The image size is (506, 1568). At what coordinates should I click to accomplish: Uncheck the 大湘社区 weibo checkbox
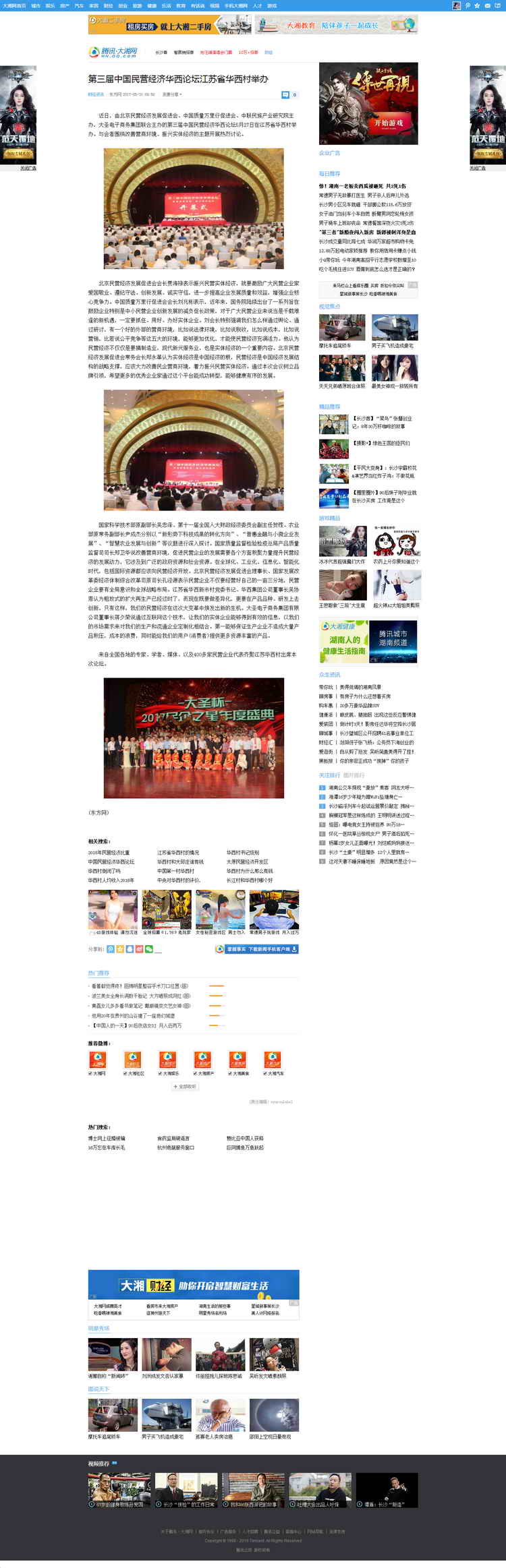point(125,1073)
